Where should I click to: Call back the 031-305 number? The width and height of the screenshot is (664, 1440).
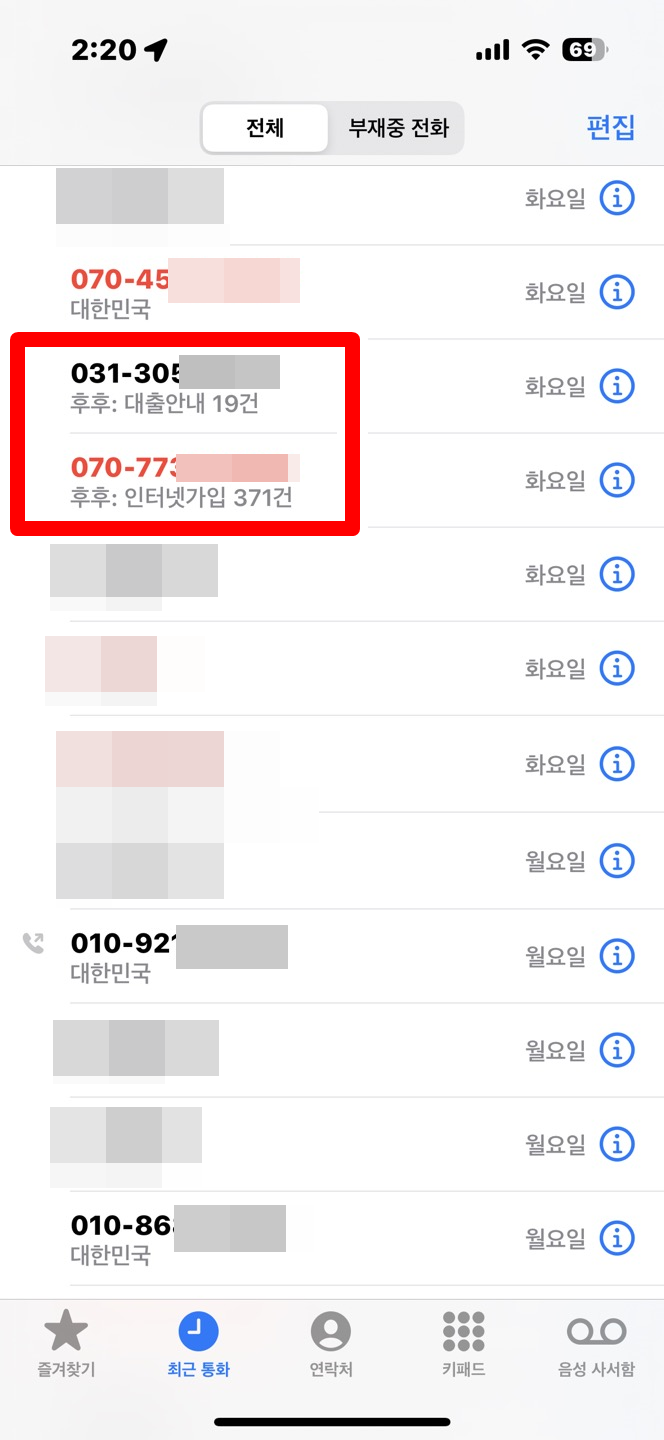point(332,386)
